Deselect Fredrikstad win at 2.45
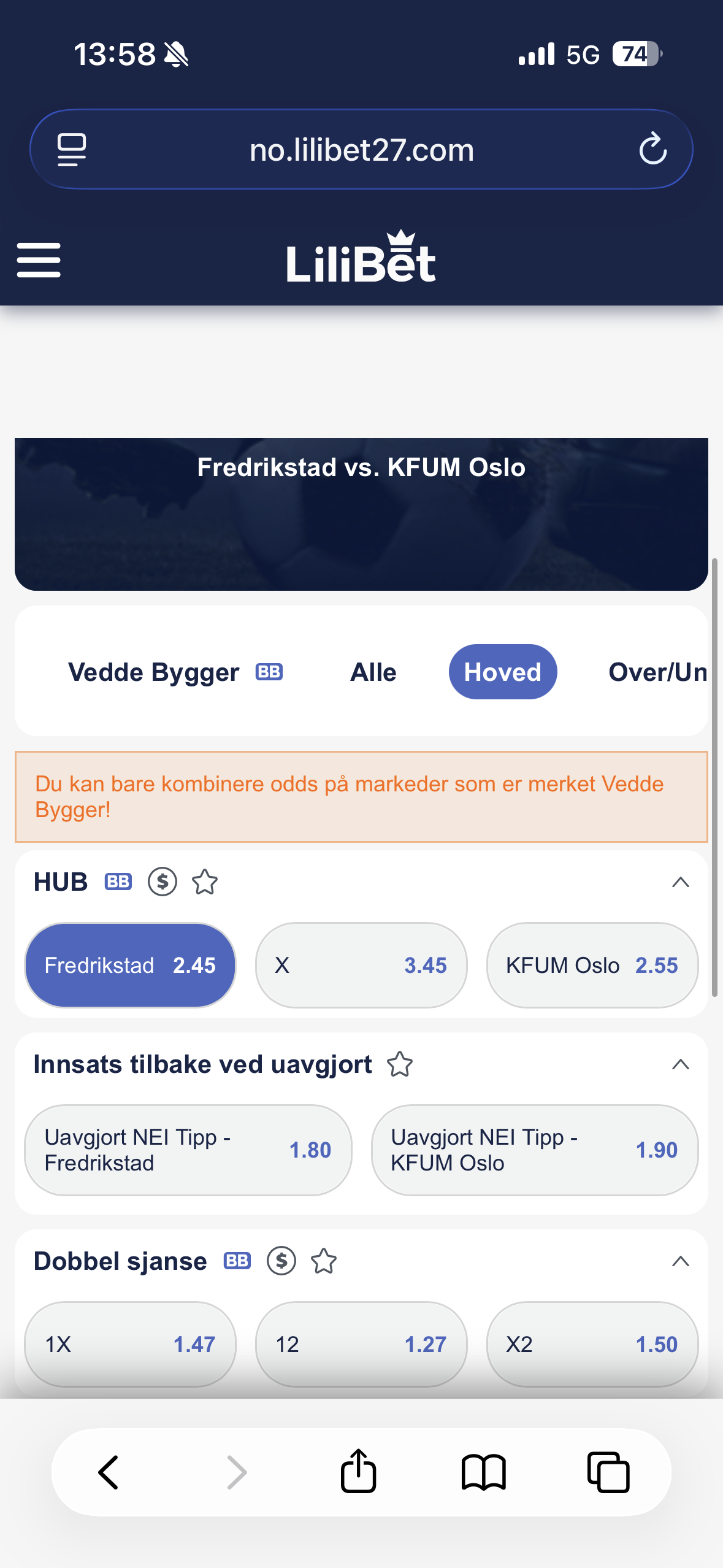The height and width of the screenshot is (1568, 723). click(x=130, y=966)
